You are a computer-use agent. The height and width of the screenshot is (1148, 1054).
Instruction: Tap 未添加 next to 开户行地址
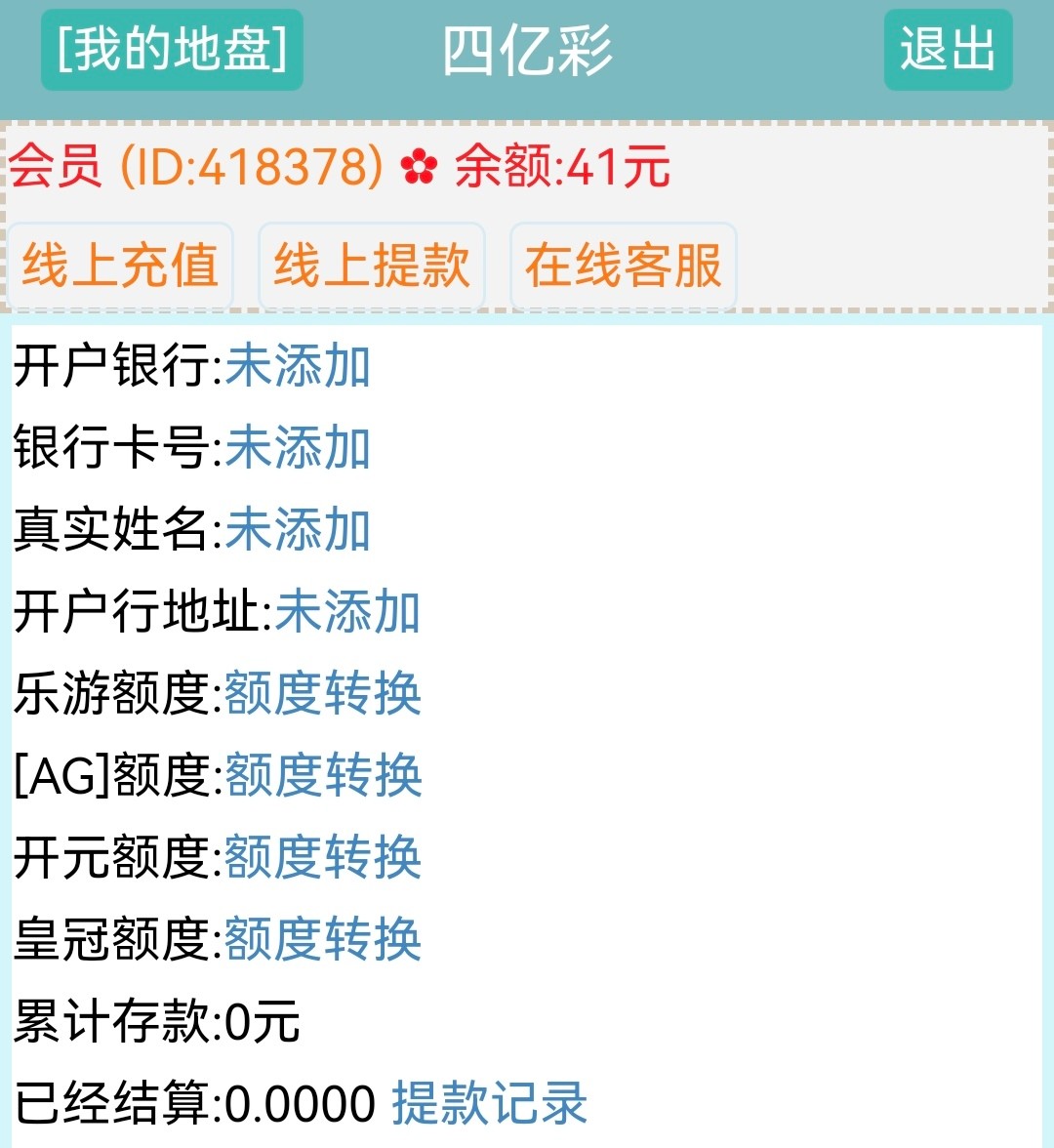[x=347, y=613]
